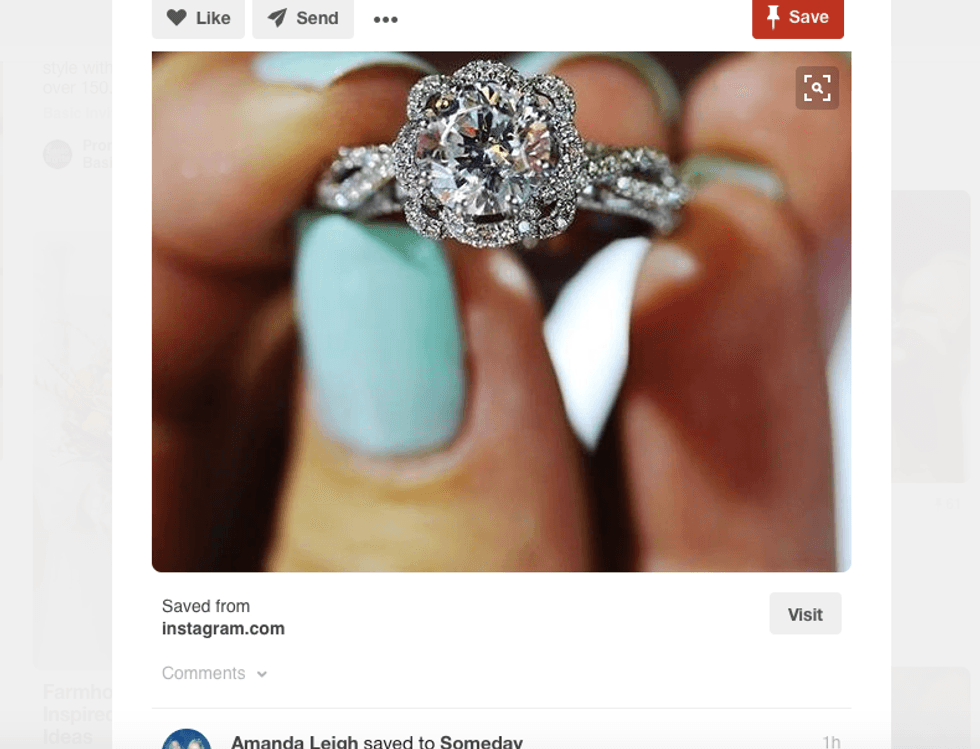Image resolution: width=980 pixels, height=749 pixels.
Task: Tap the visual search icon on image
Action: point(817,88)
